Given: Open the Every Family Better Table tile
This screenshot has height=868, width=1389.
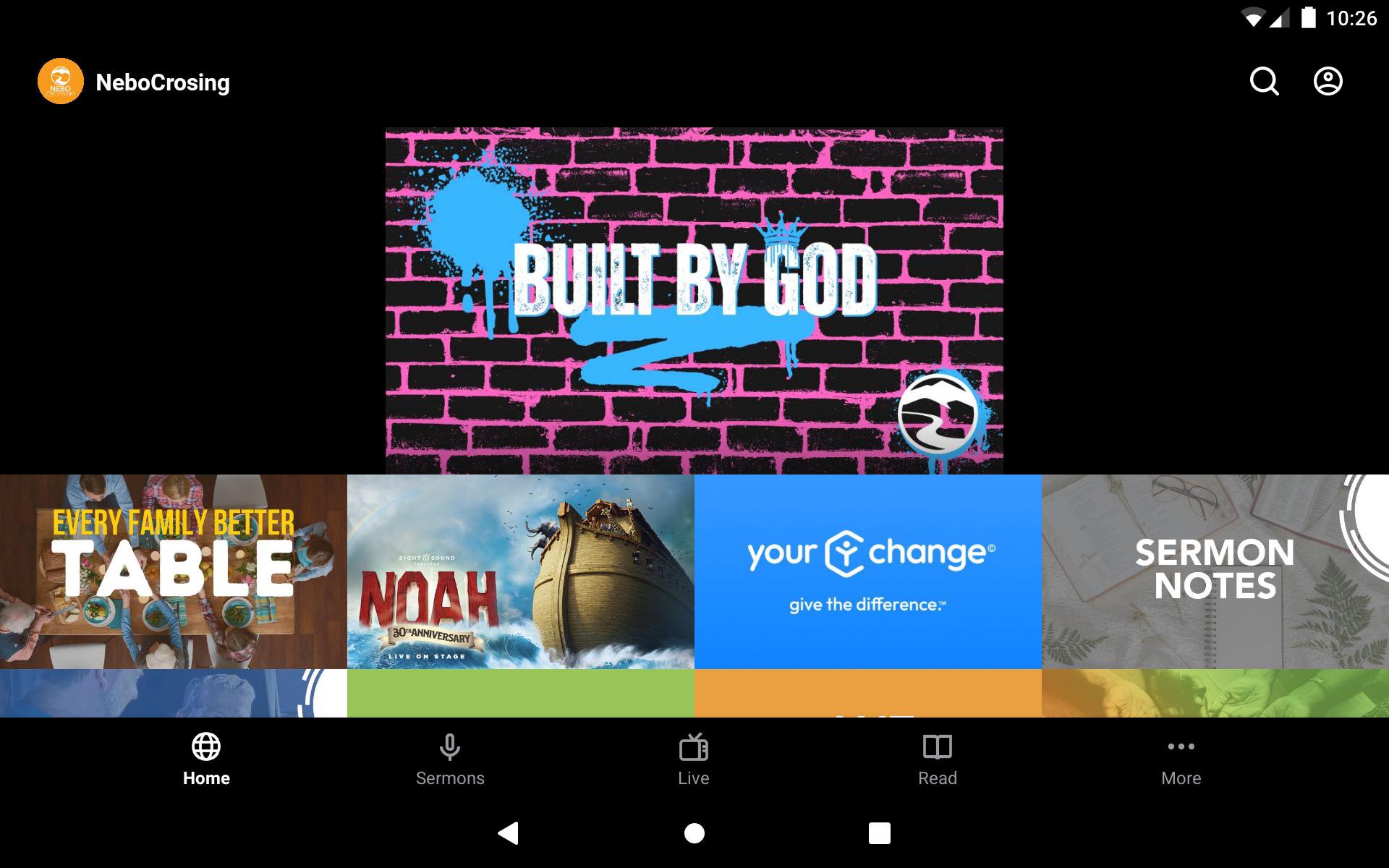Looking at the screenshot, I should (174, 571).
